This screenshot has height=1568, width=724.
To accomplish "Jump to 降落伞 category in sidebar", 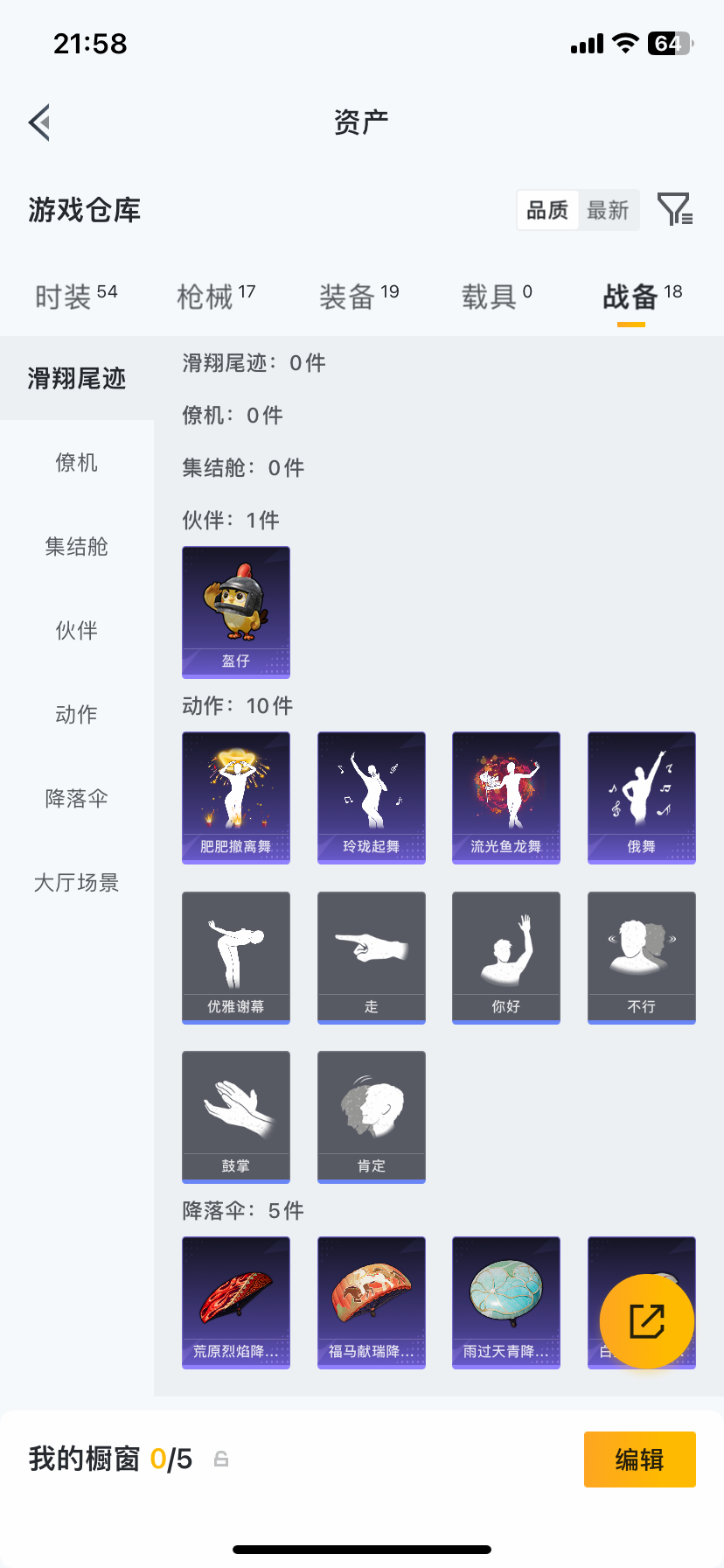I will coord(76,798).
